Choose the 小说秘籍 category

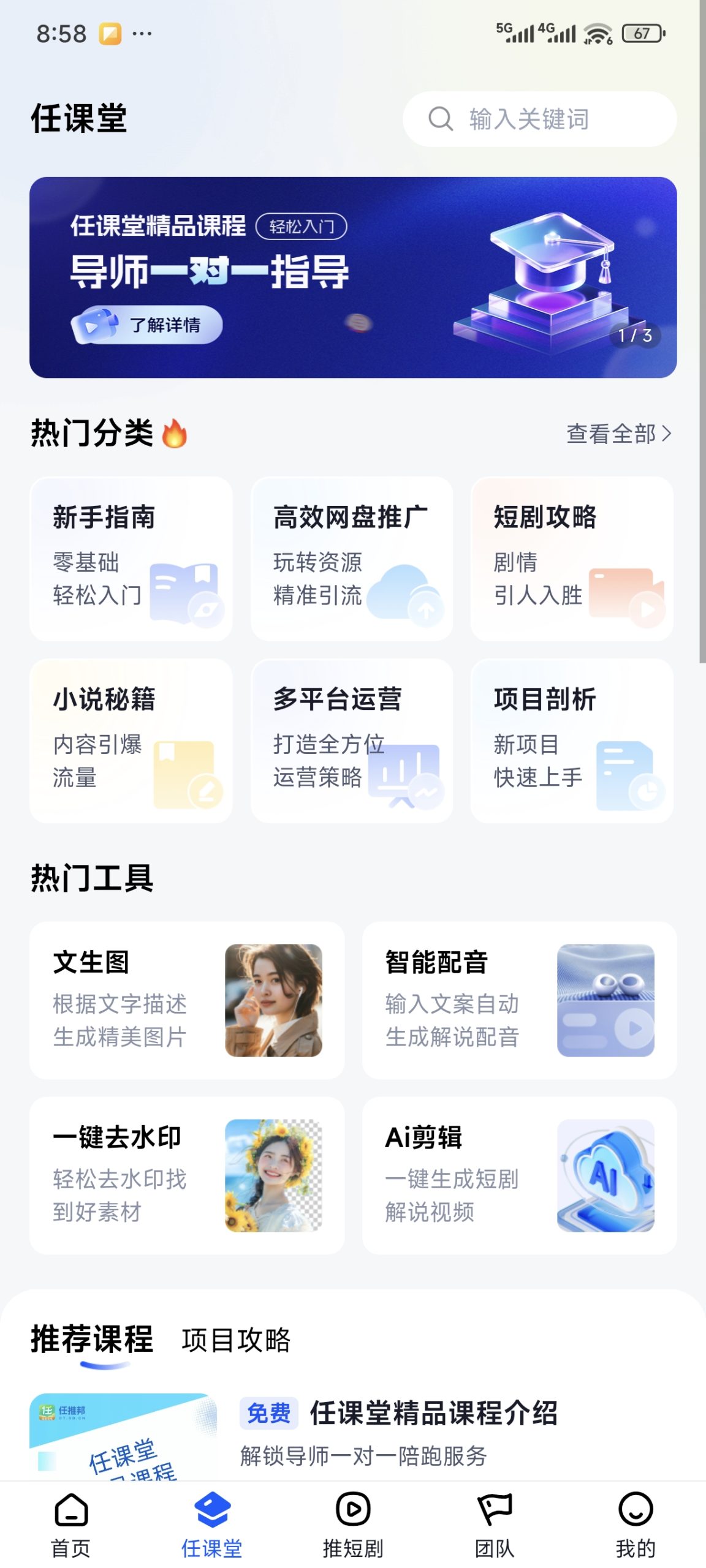pos(131,741)
